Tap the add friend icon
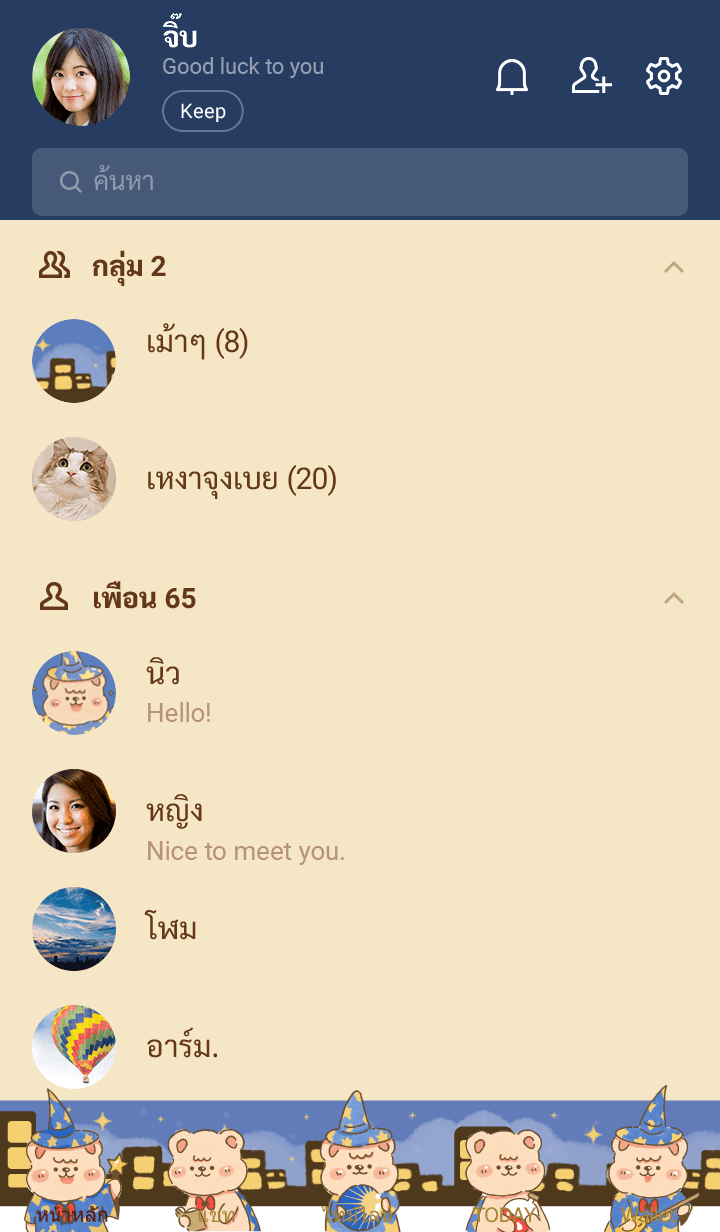 click(590, 77)
